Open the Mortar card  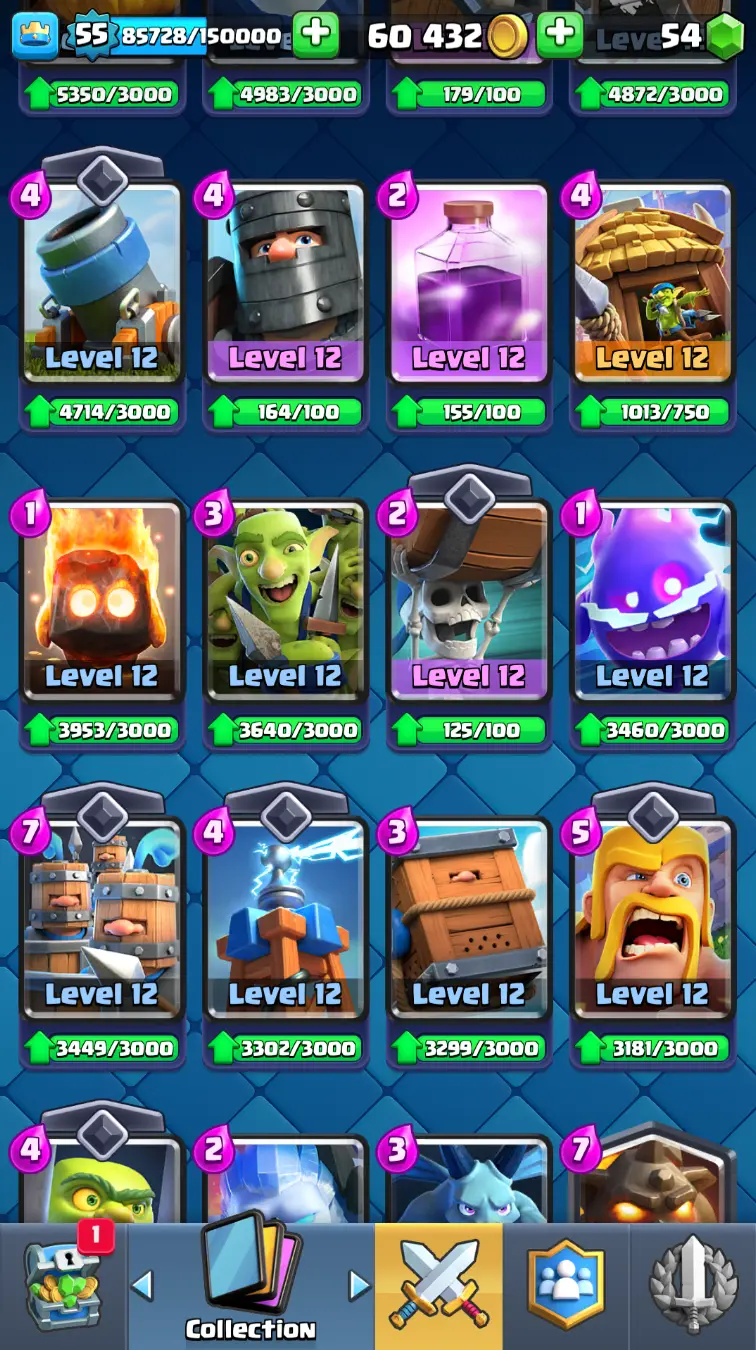pyautogui.click(x=102, y=285)
